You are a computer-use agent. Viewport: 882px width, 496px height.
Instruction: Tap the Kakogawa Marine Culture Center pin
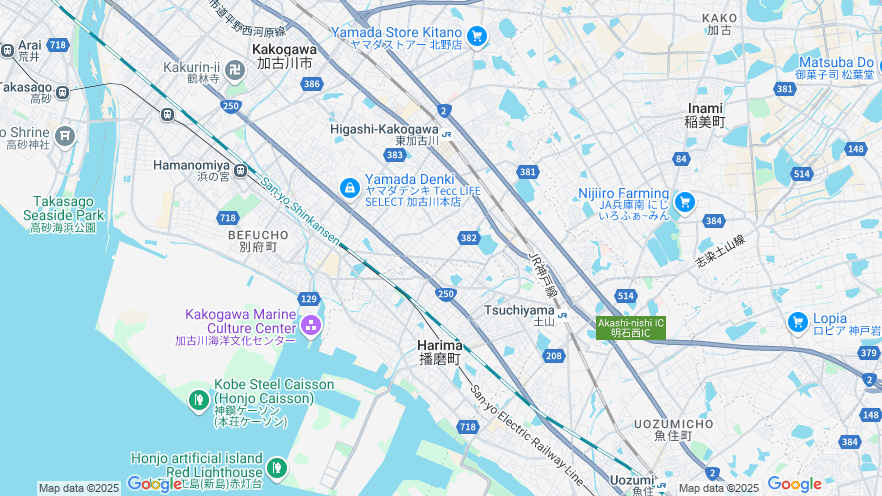310,326
